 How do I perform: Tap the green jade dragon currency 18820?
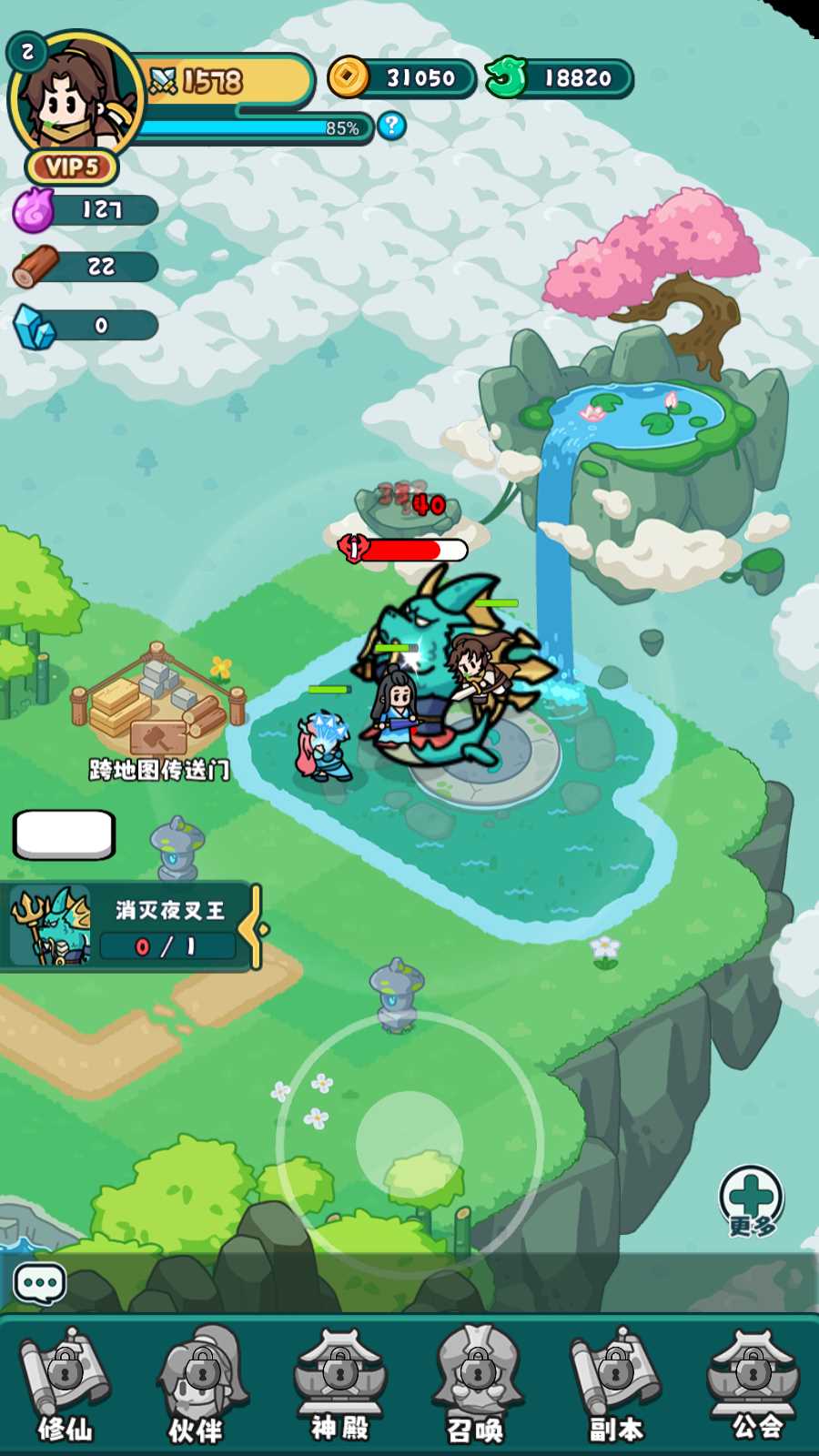coord(560,78)
